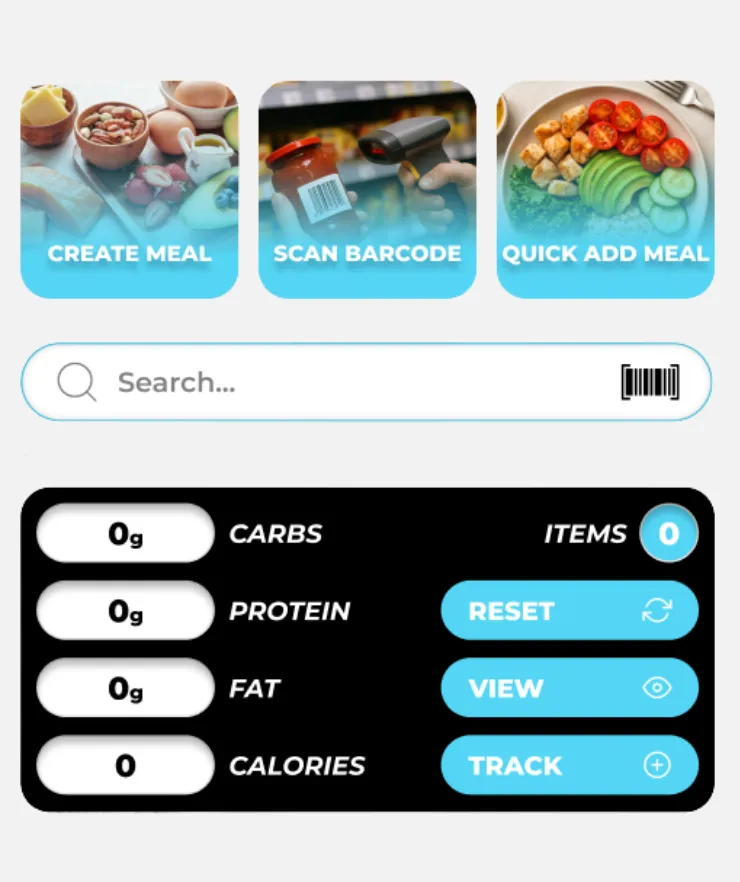Tap the barcode icon in search bar
This screenshot has height=882, width=740.
click(x=650, y=382)
